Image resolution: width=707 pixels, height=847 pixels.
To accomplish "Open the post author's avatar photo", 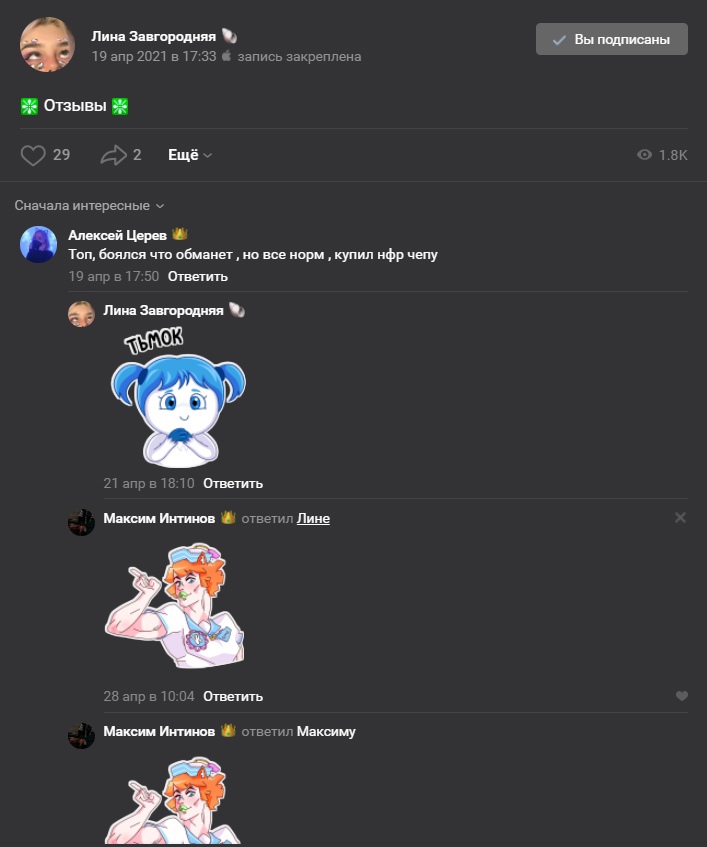I will pos(46,45).
